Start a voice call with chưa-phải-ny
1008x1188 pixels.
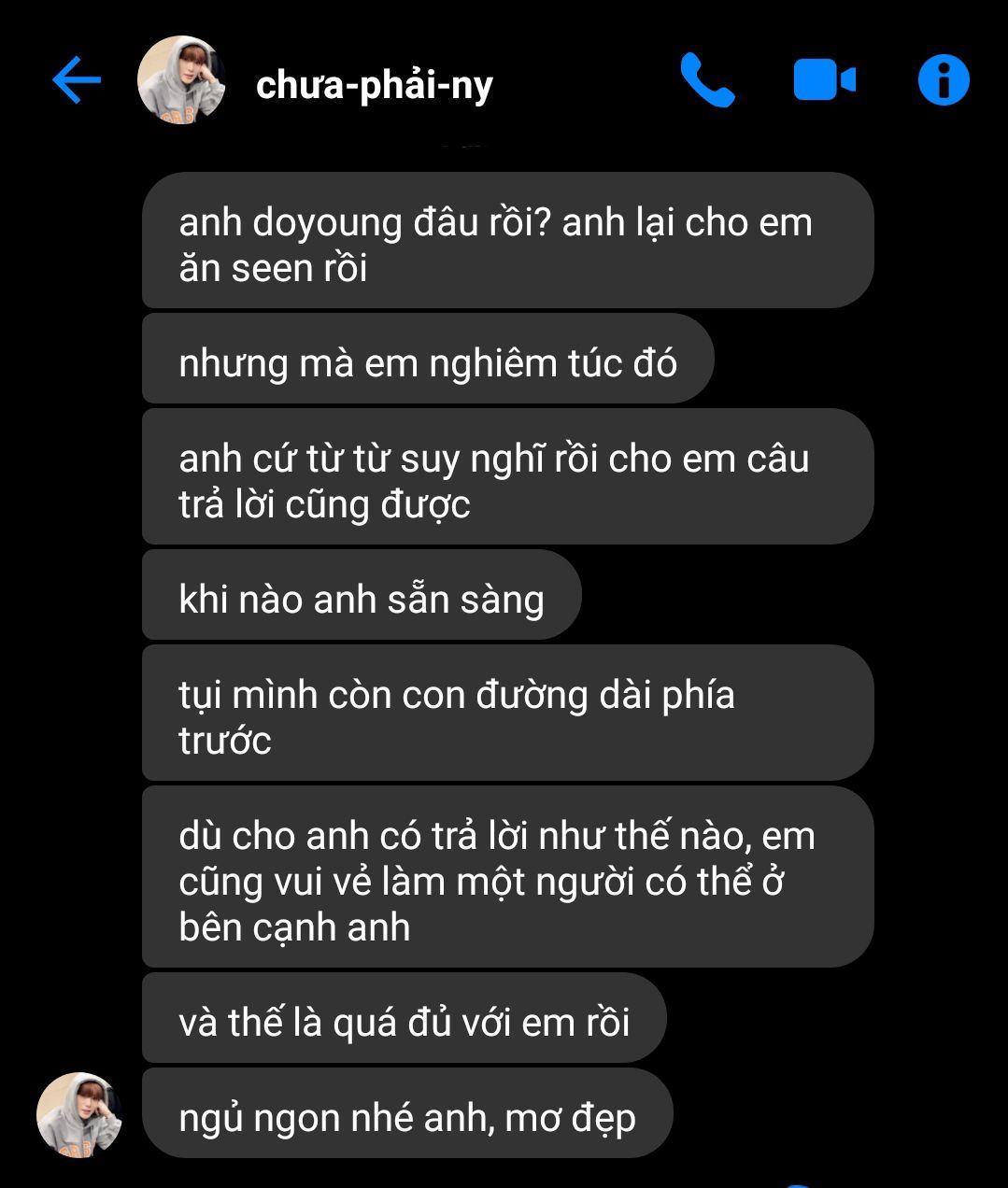tap(707, 80)
